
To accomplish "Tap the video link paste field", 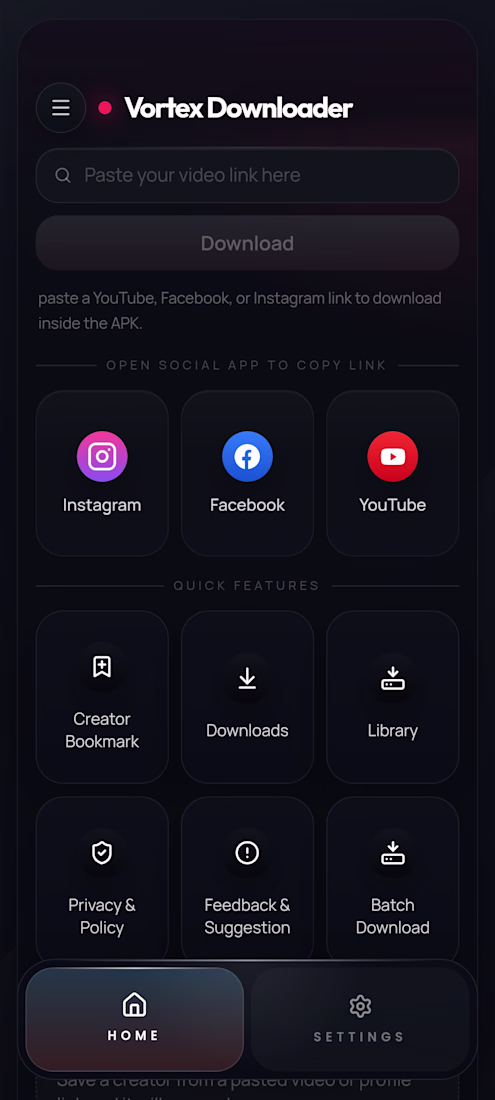I will click(248, 175).
